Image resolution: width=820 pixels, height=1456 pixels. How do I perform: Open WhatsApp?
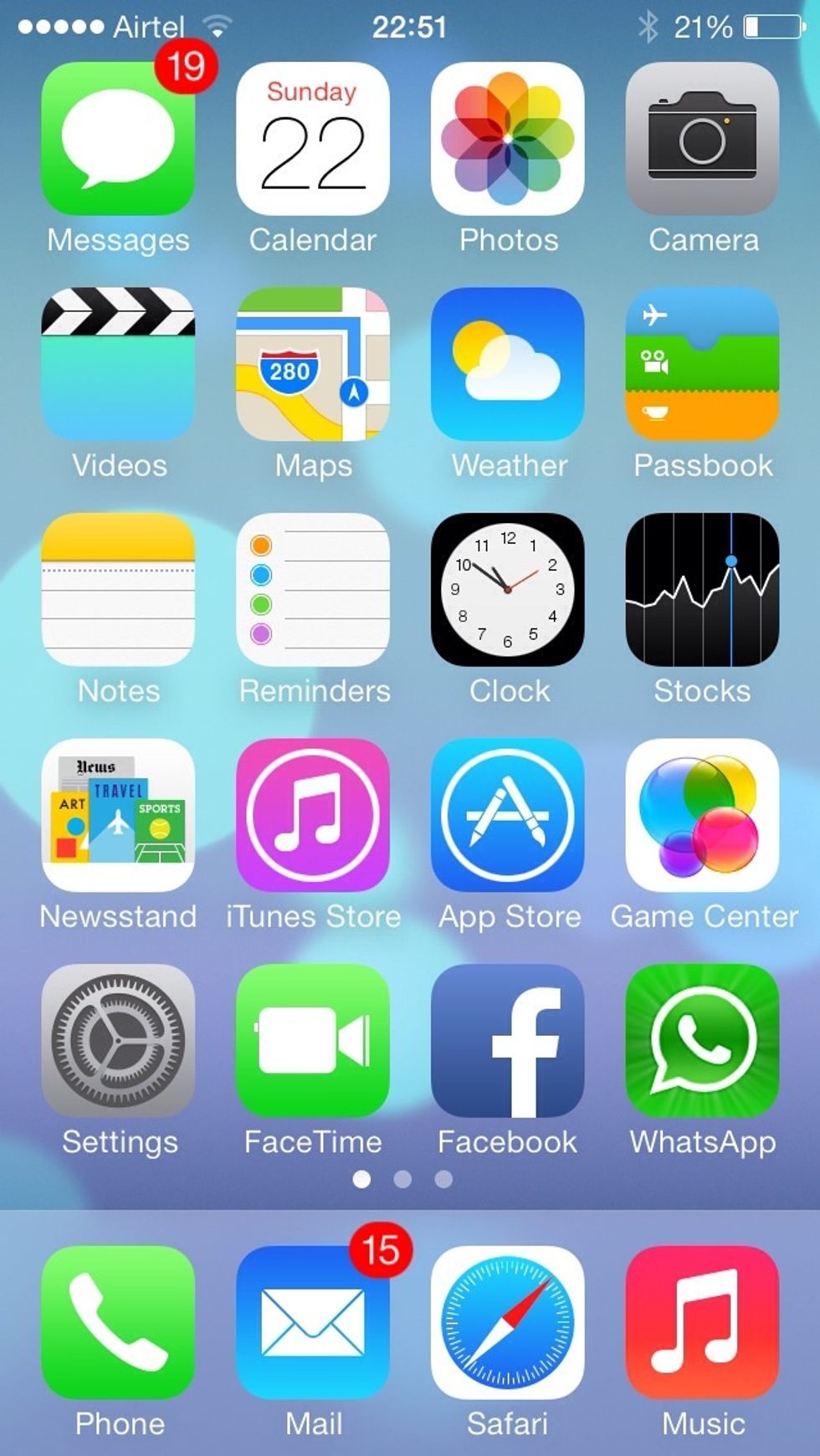click(703, 1040)
